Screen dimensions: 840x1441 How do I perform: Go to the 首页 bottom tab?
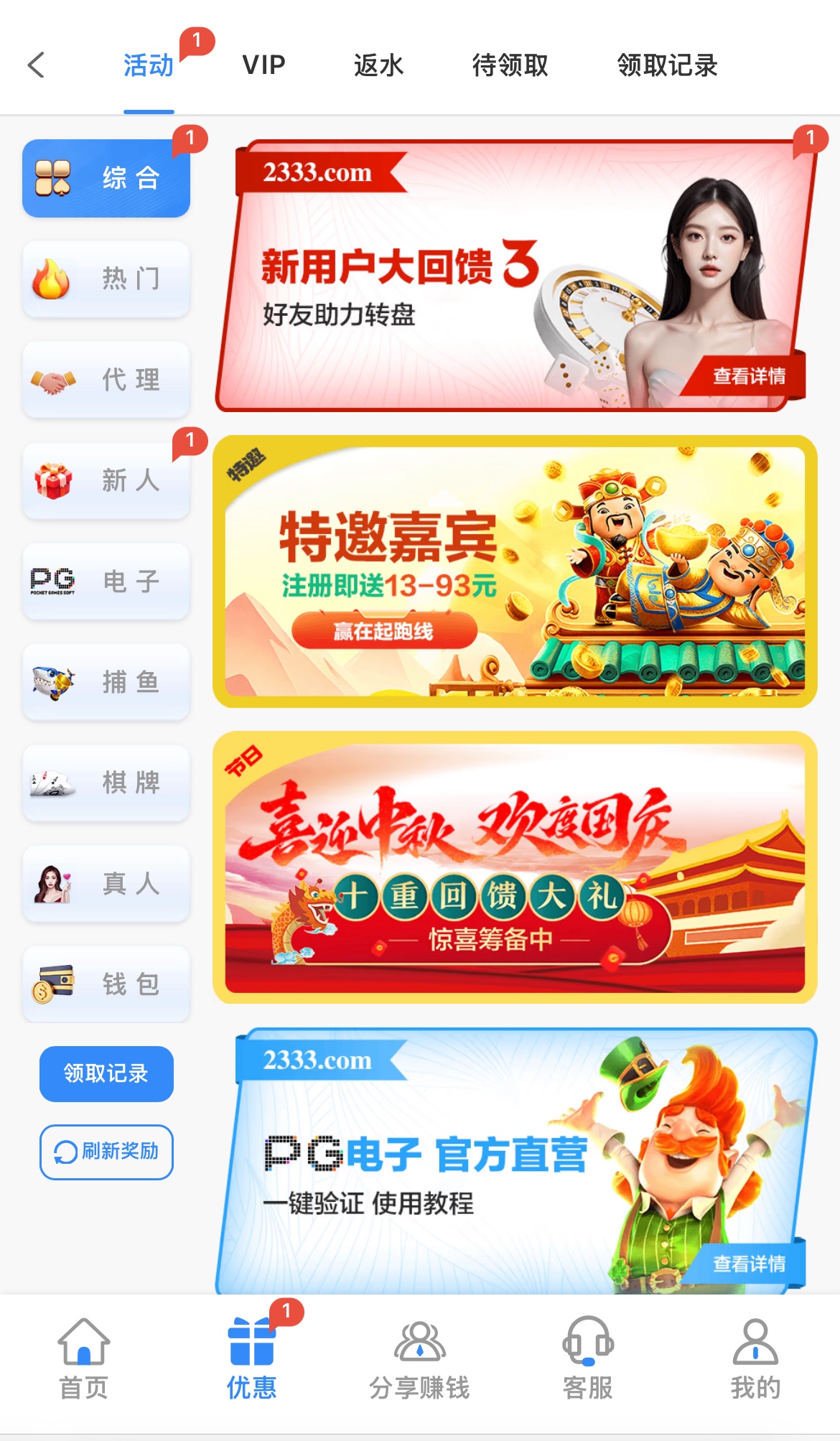tap(84, 1358)
